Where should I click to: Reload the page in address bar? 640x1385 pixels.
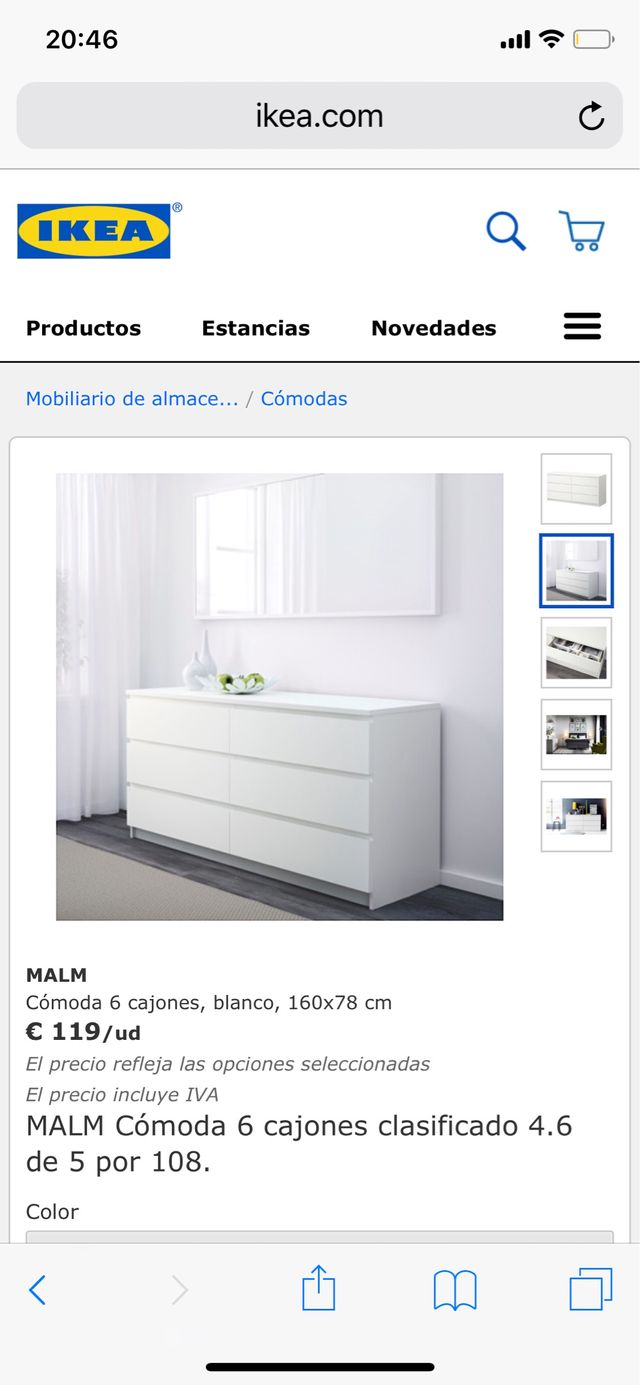591,117
